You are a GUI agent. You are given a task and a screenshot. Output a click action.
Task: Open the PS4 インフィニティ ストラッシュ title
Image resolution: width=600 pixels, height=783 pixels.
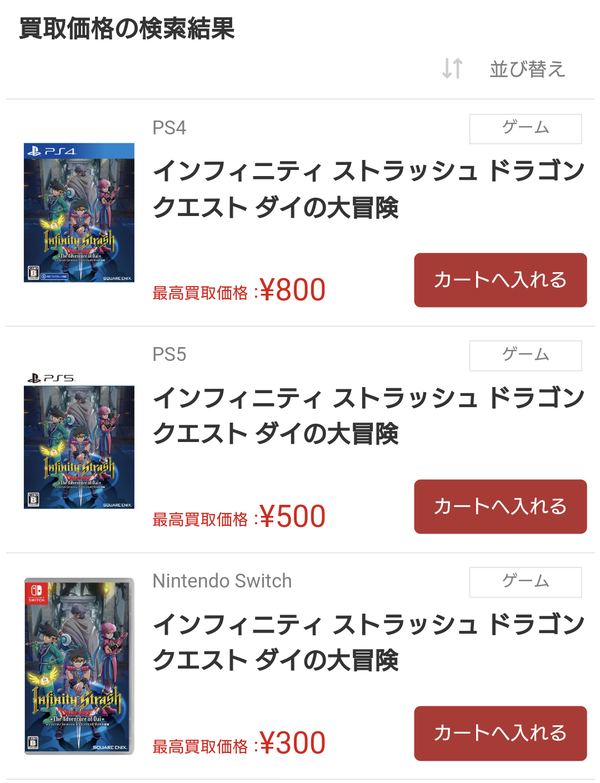(x=368, y=189)
